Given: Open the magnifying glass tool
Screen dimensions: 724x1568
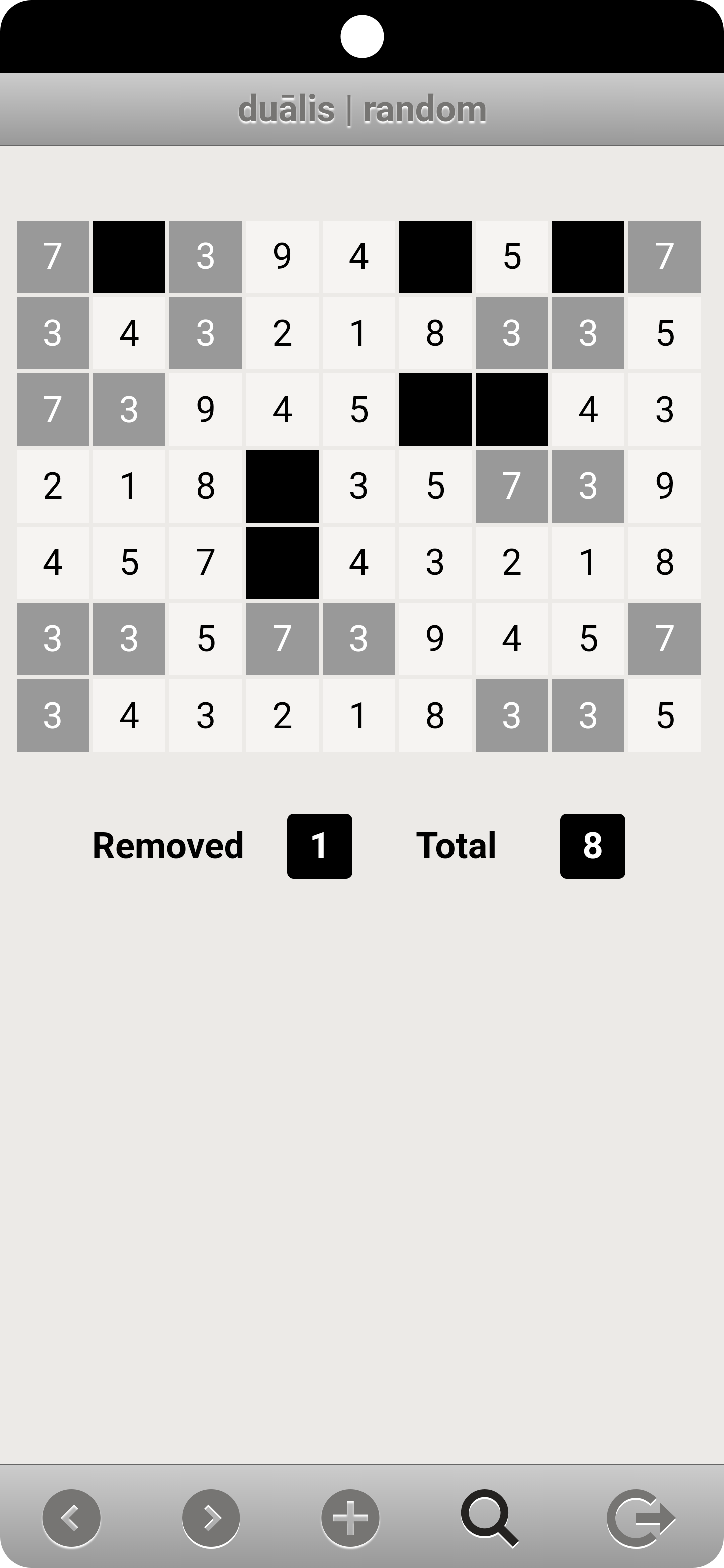Looking at the screenshot, I should [x=489, y=1518].
